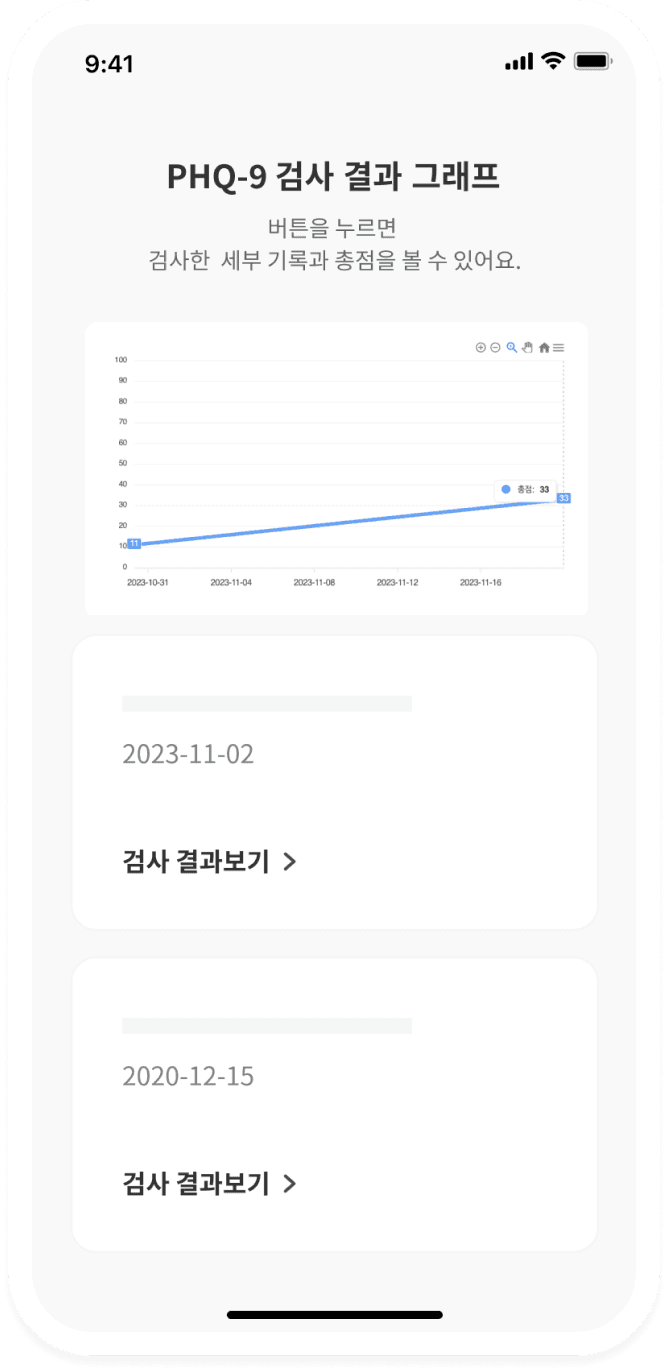Image resolution: width=668 pixels, height=1372 pixels.
Task: View 검사 결과보기 for 2020-12-15
Action: pyautogui.click(x=209, y=1184)
